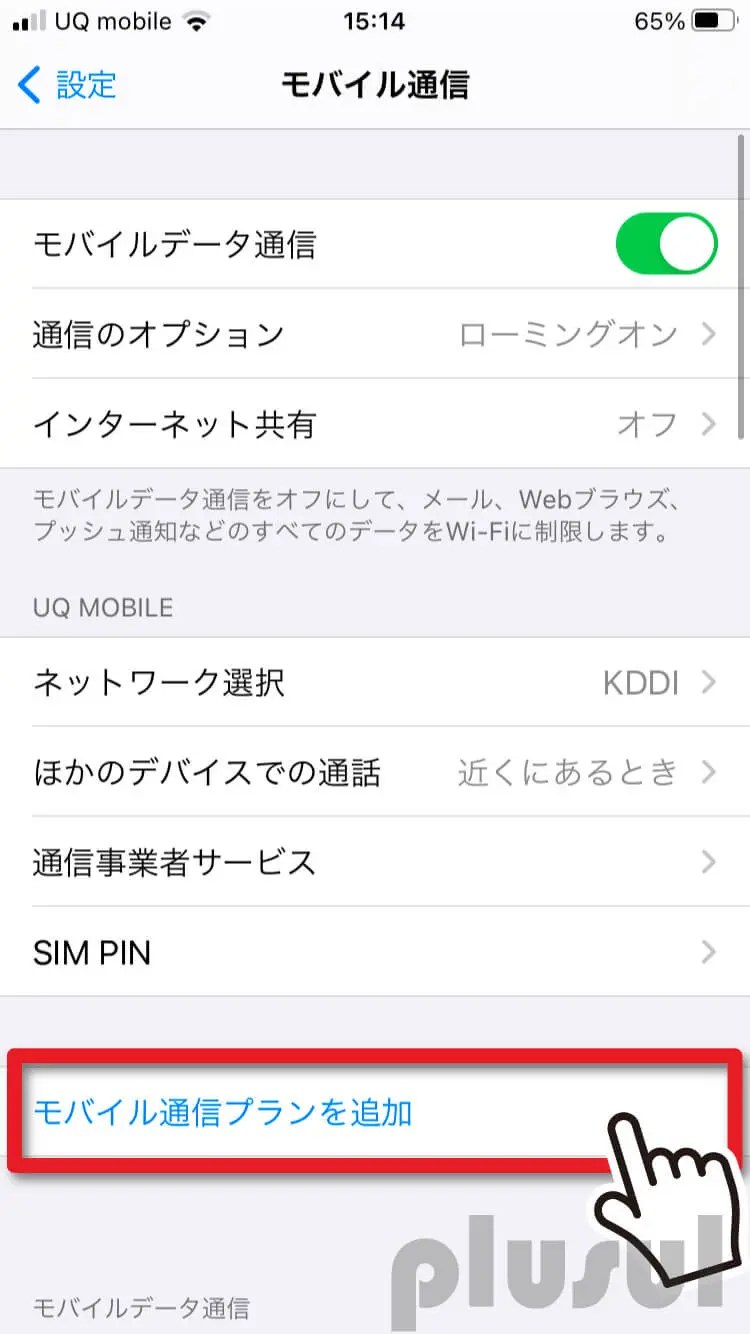Screen dimensions: 750x1334
Task: Open 通信事業者サービス menu entry
Action: [375, 862]
